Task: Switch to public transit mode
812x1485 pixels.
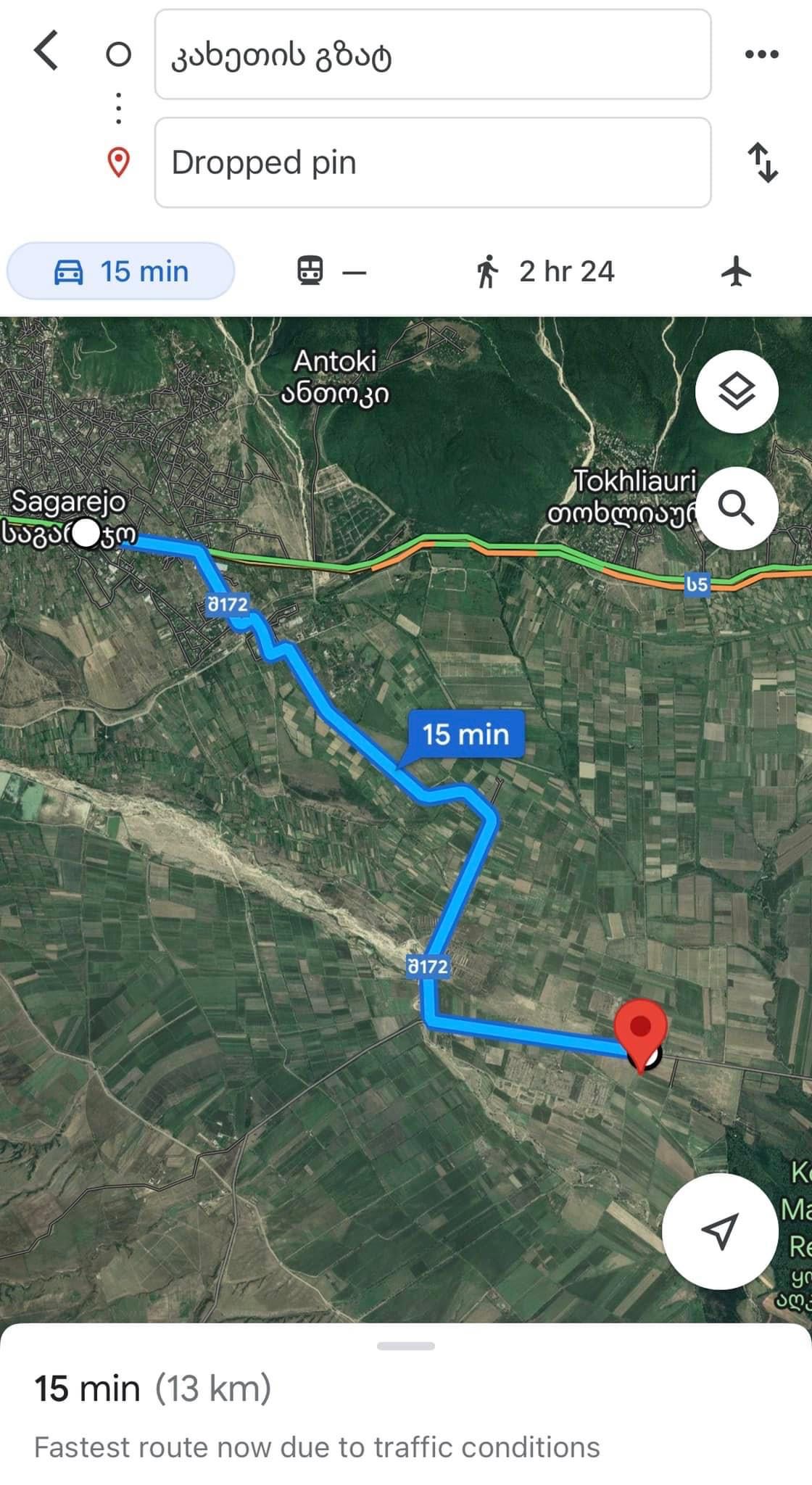Action: pyautogui.click(x=331, y=272)
